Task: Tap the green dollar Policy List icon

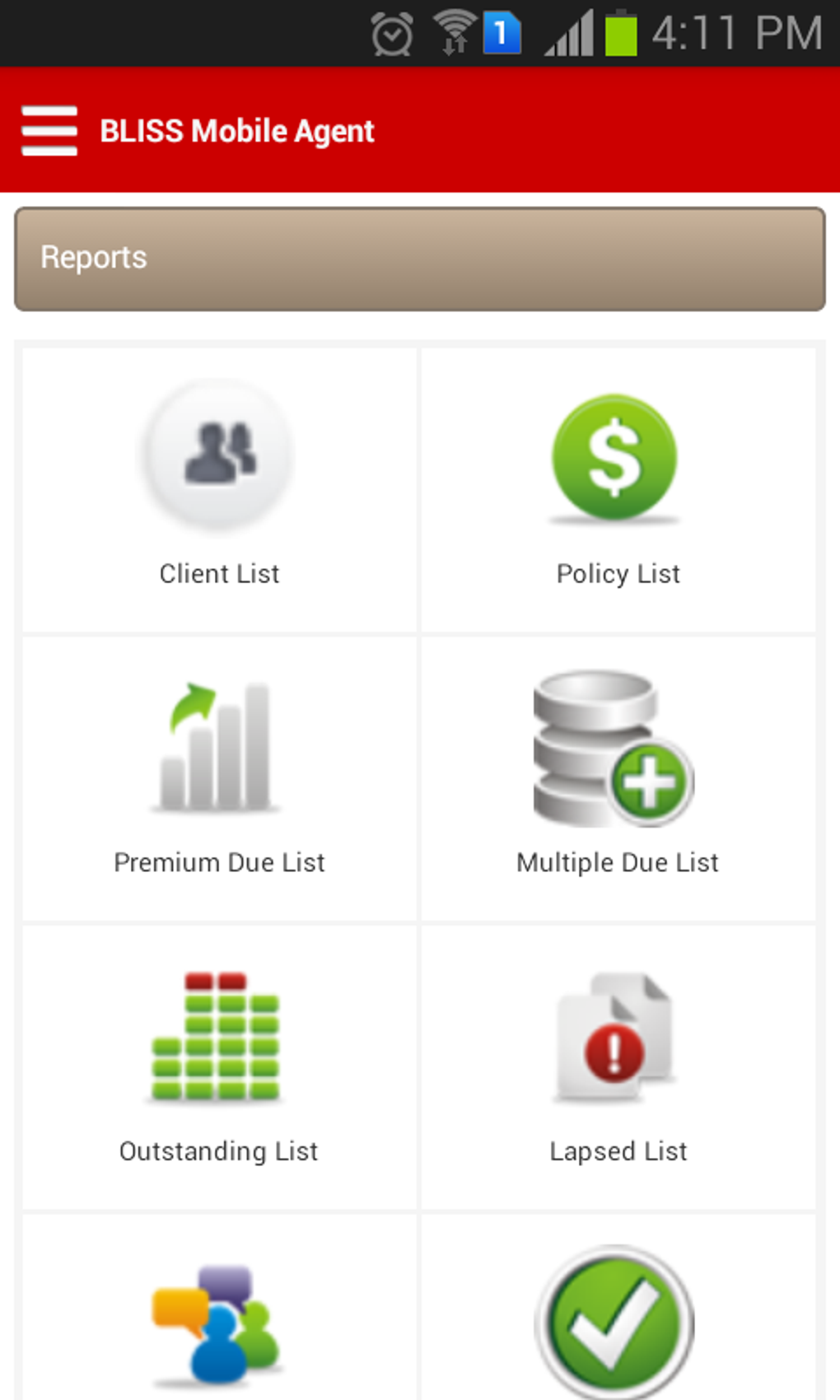Action: coord(616,459)
